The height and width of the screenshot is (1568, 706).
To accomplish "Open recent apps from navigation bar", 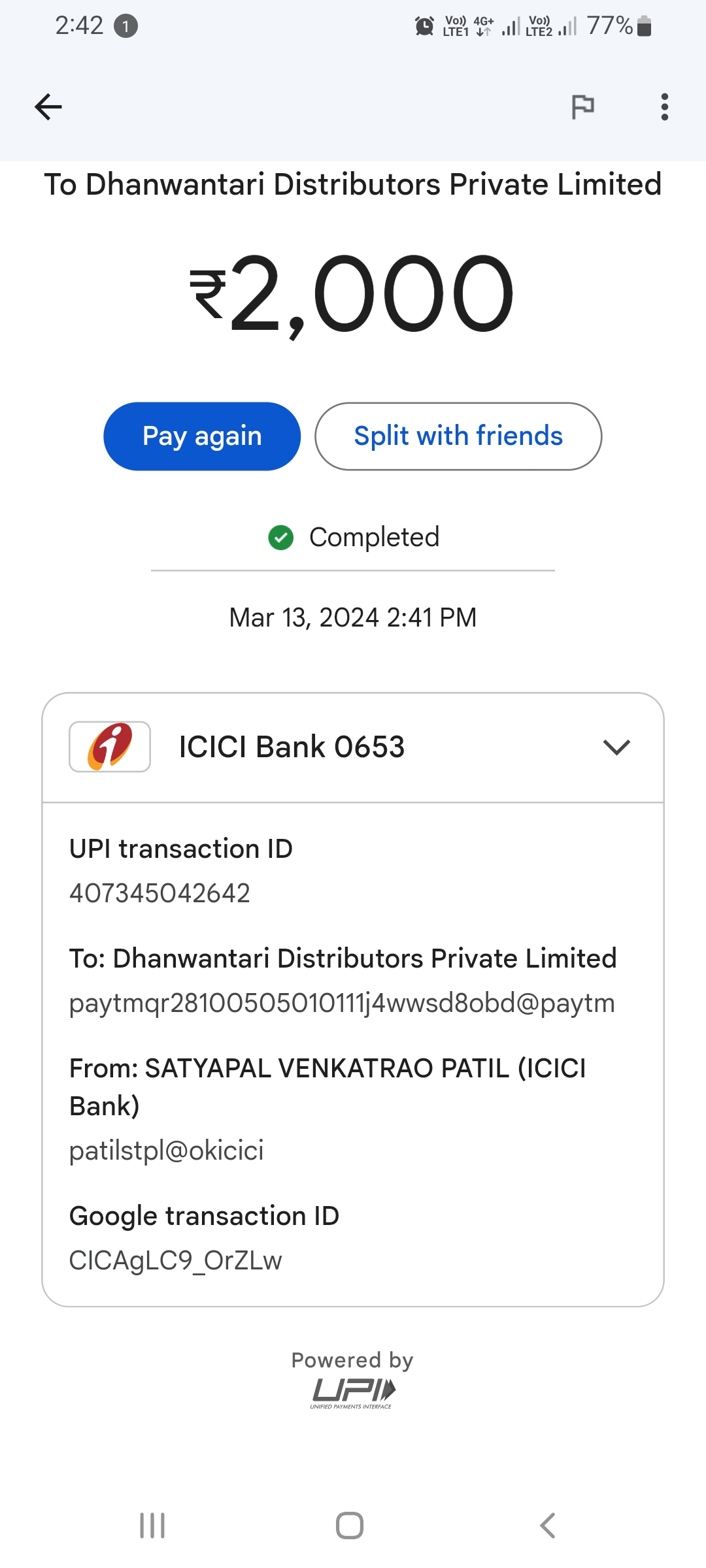I will 152,1526.
